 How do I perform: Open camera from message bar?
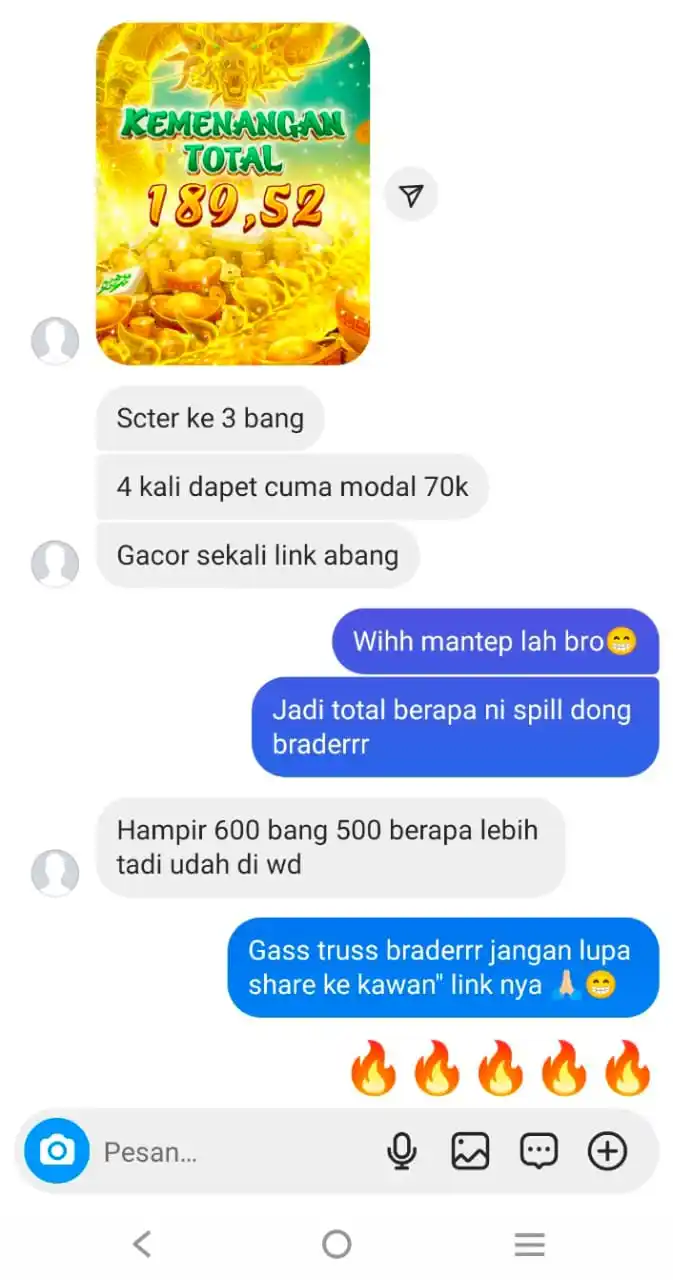tap(57, 1151)
